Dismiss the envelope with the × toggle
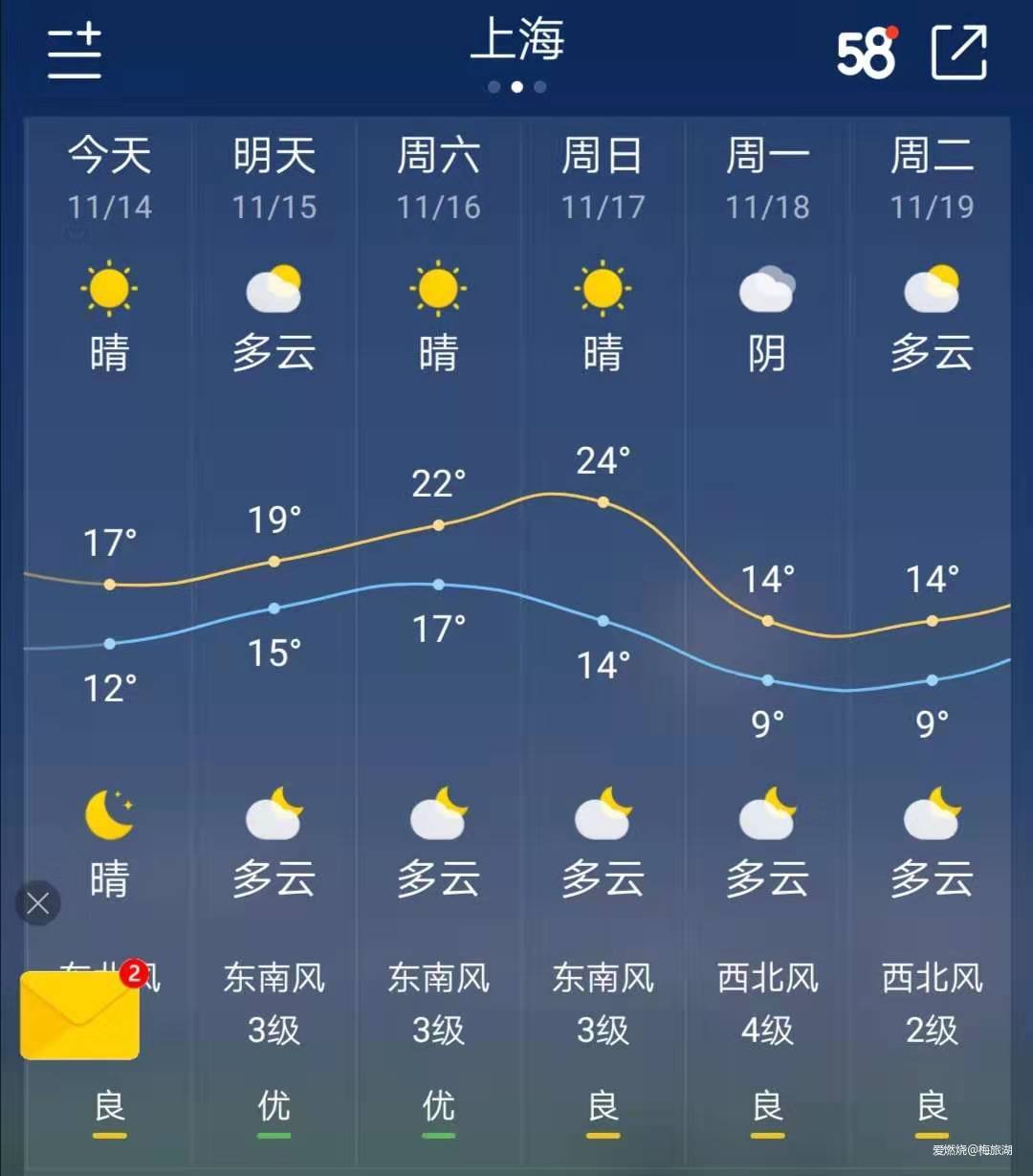This screenshot has width=1033, height=1176. pos(36,903)
